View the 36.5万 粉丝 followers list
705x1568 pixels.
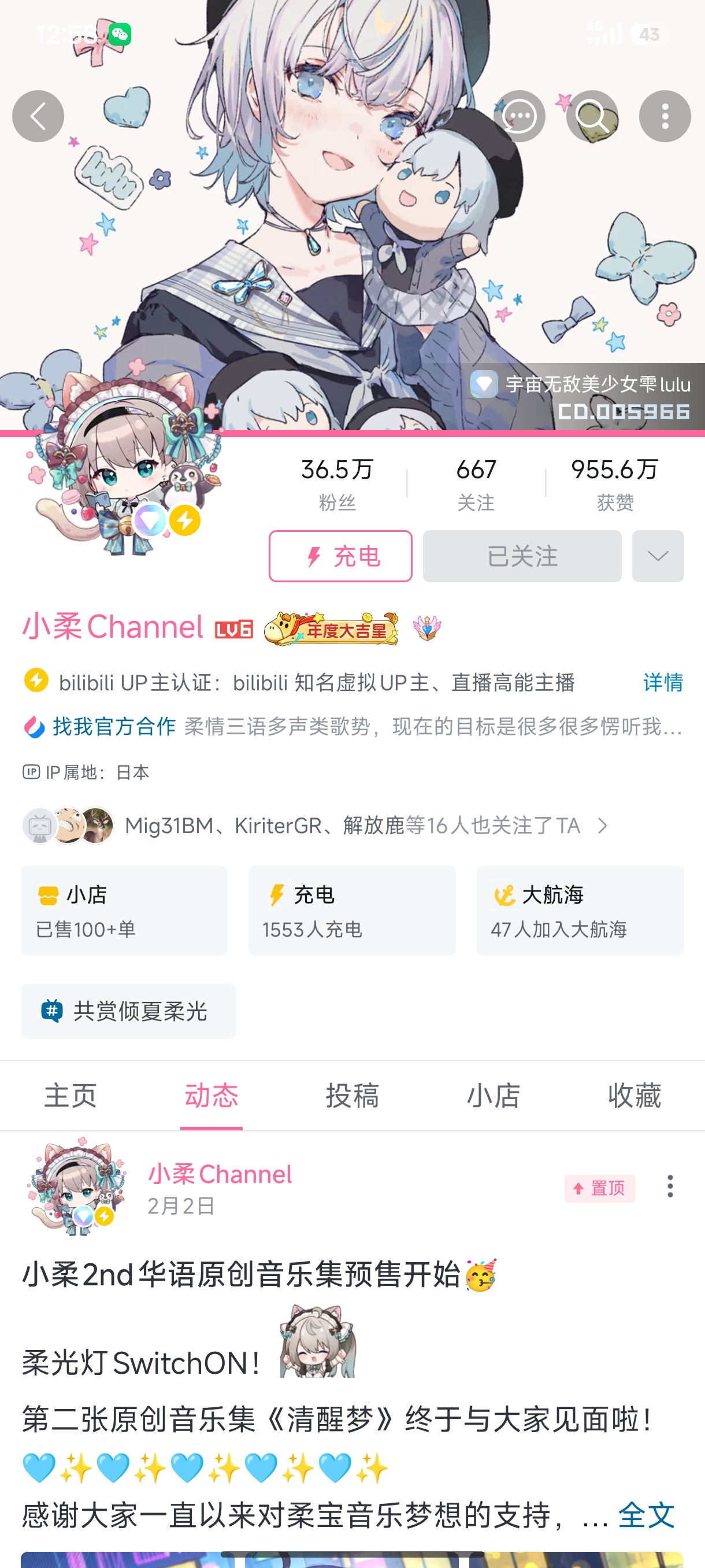337,483
